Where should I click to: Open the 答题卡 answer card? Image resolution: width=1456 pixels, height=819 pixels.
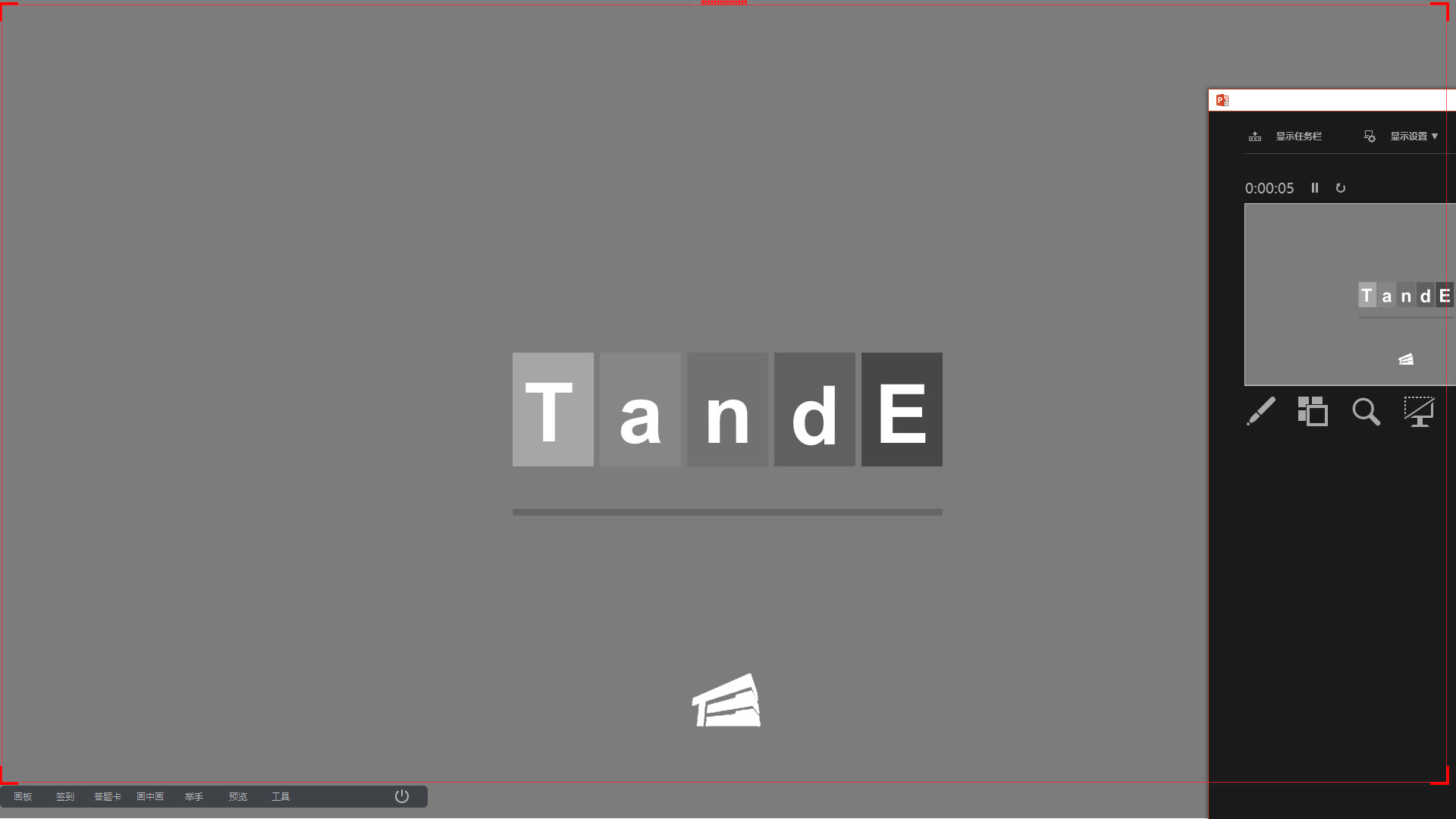108,796
